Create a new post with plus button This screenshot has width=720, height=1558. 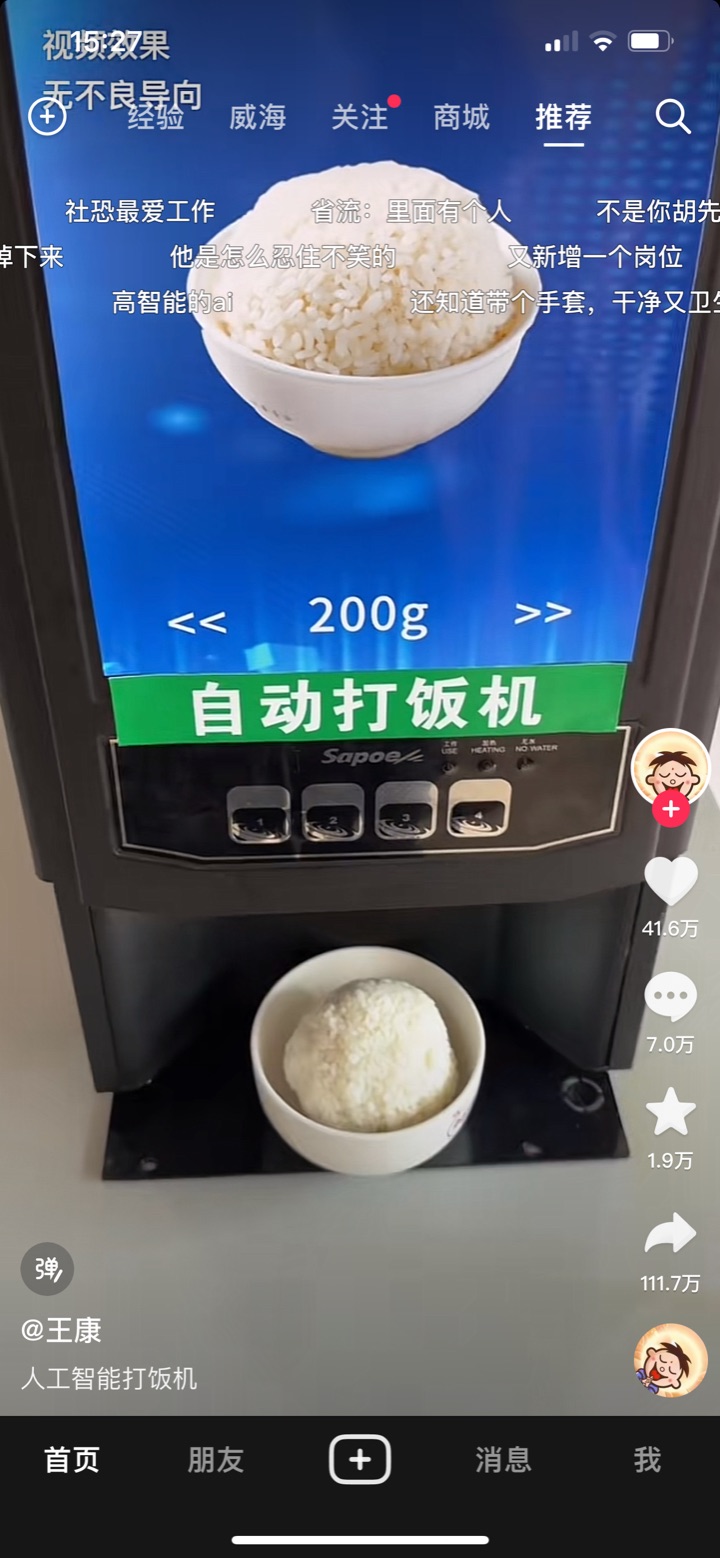coord(360,1460)
